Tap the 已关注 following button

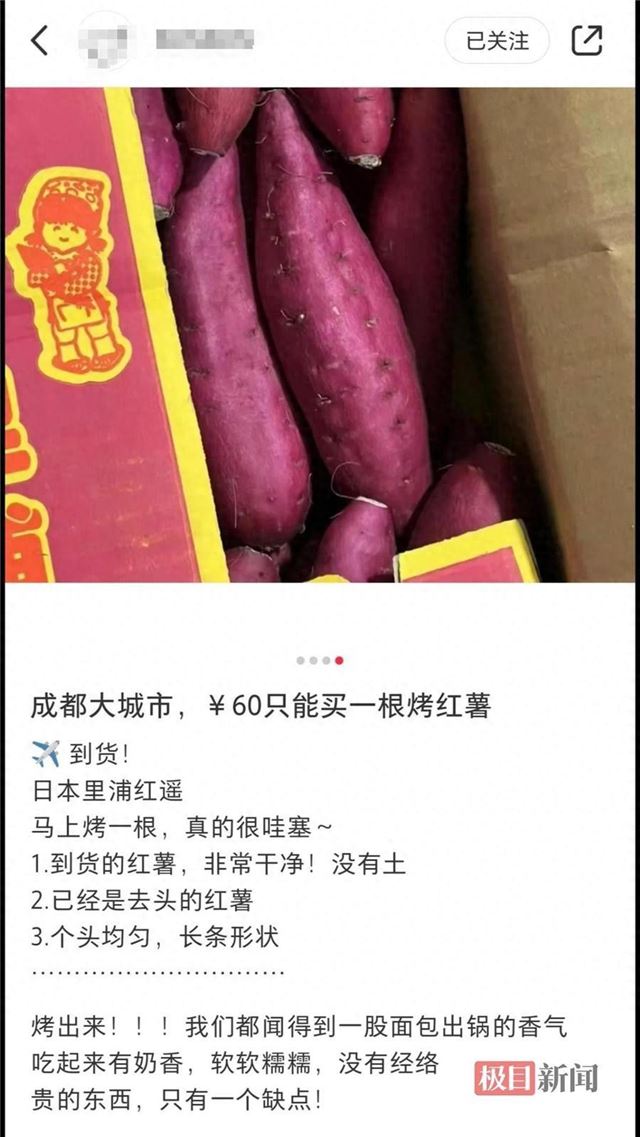(497, 41)
